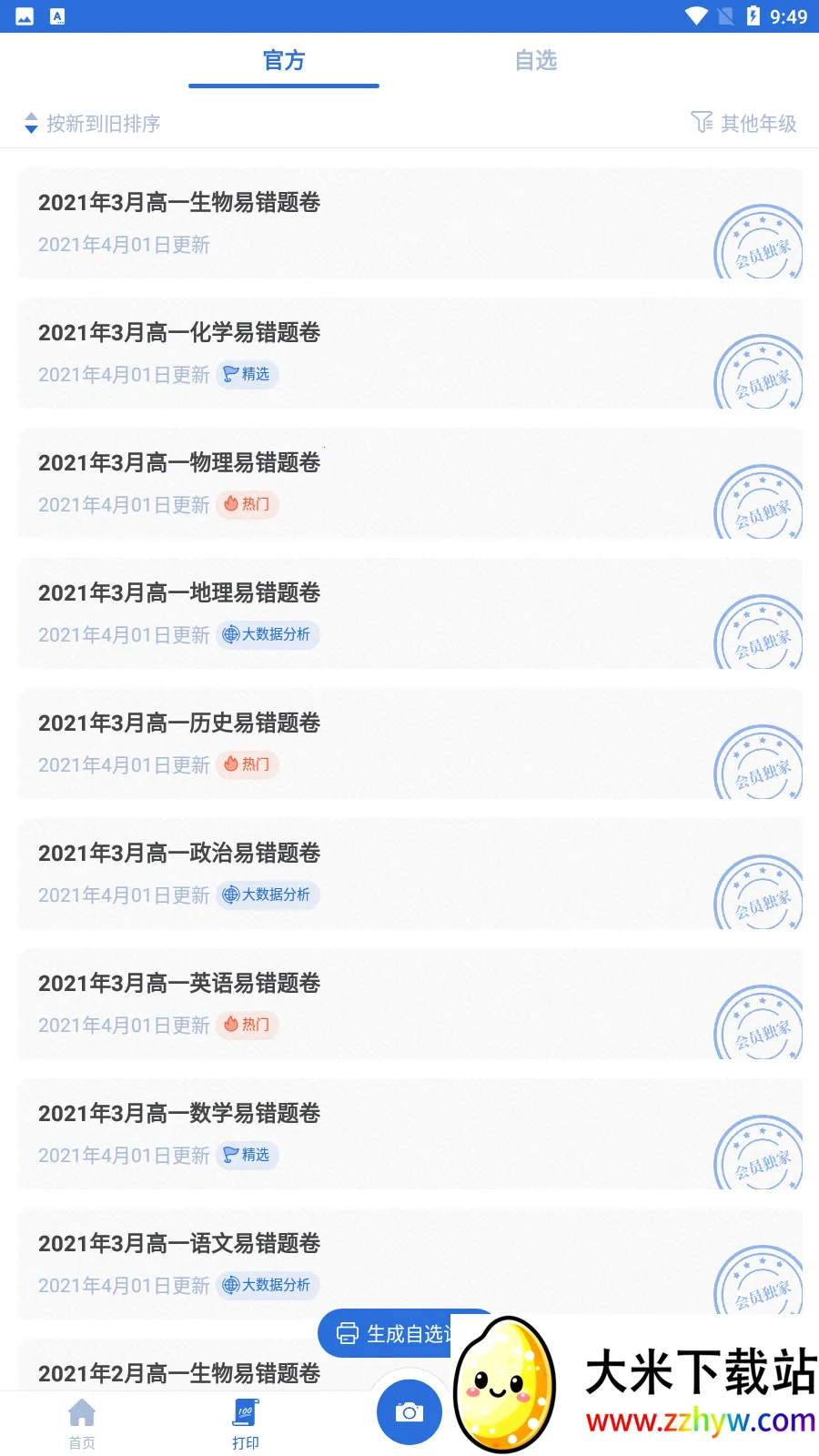The height and width of the screenshot is (1456, 819).
Task: Select the 官方 tab
Action: pyautogui.click(x=284, y=61)
